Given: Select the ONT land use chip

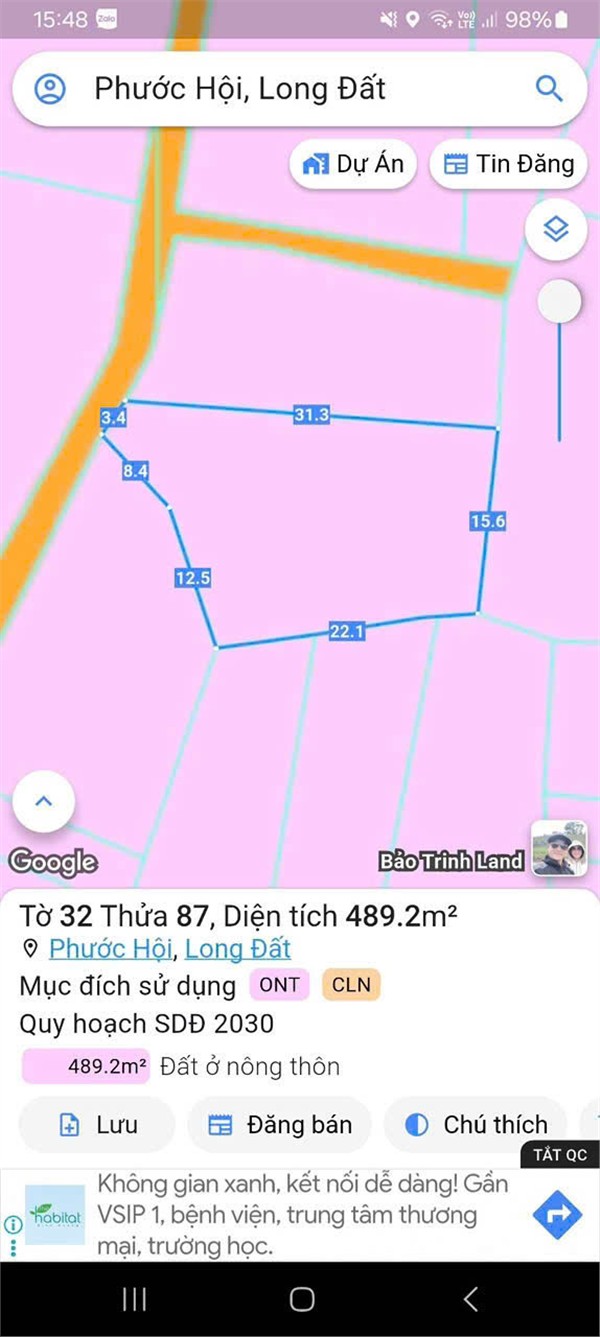Looking at the screenshot, I should (x=279, y=985).
